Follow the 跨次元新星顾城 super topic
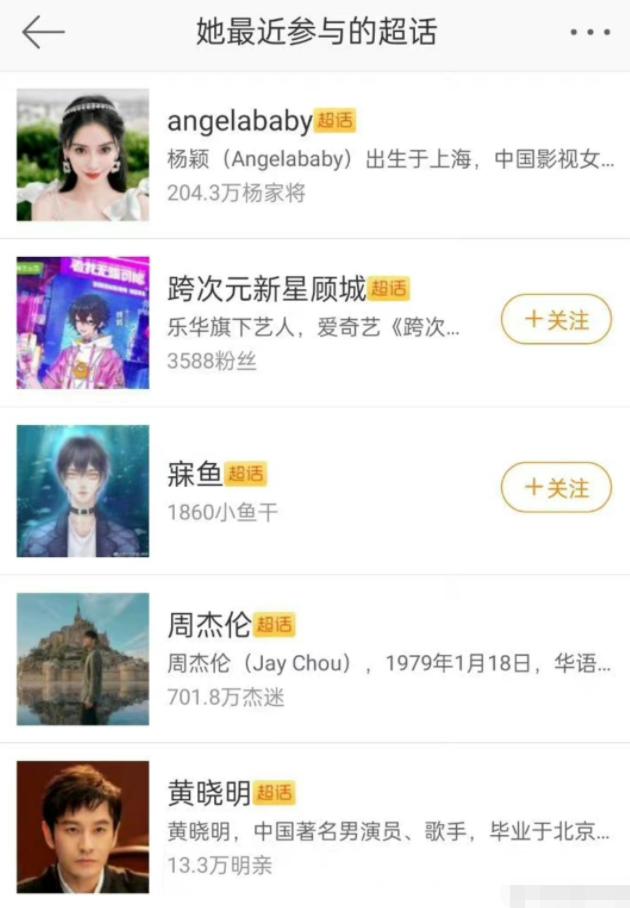 point(556,320)
